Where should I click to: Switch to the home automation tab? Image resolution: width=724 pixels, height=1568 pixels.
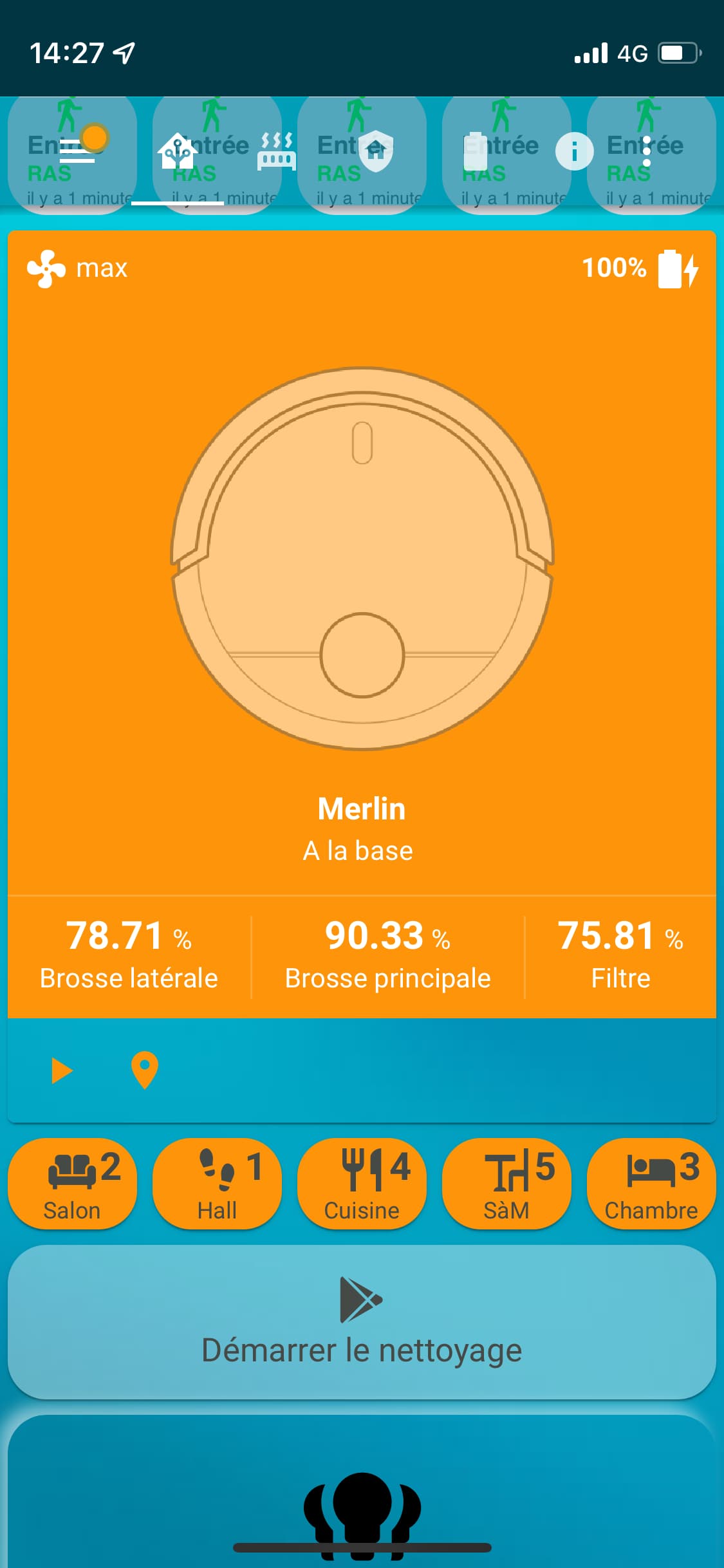pyautogui.click(x=178, y=151)
